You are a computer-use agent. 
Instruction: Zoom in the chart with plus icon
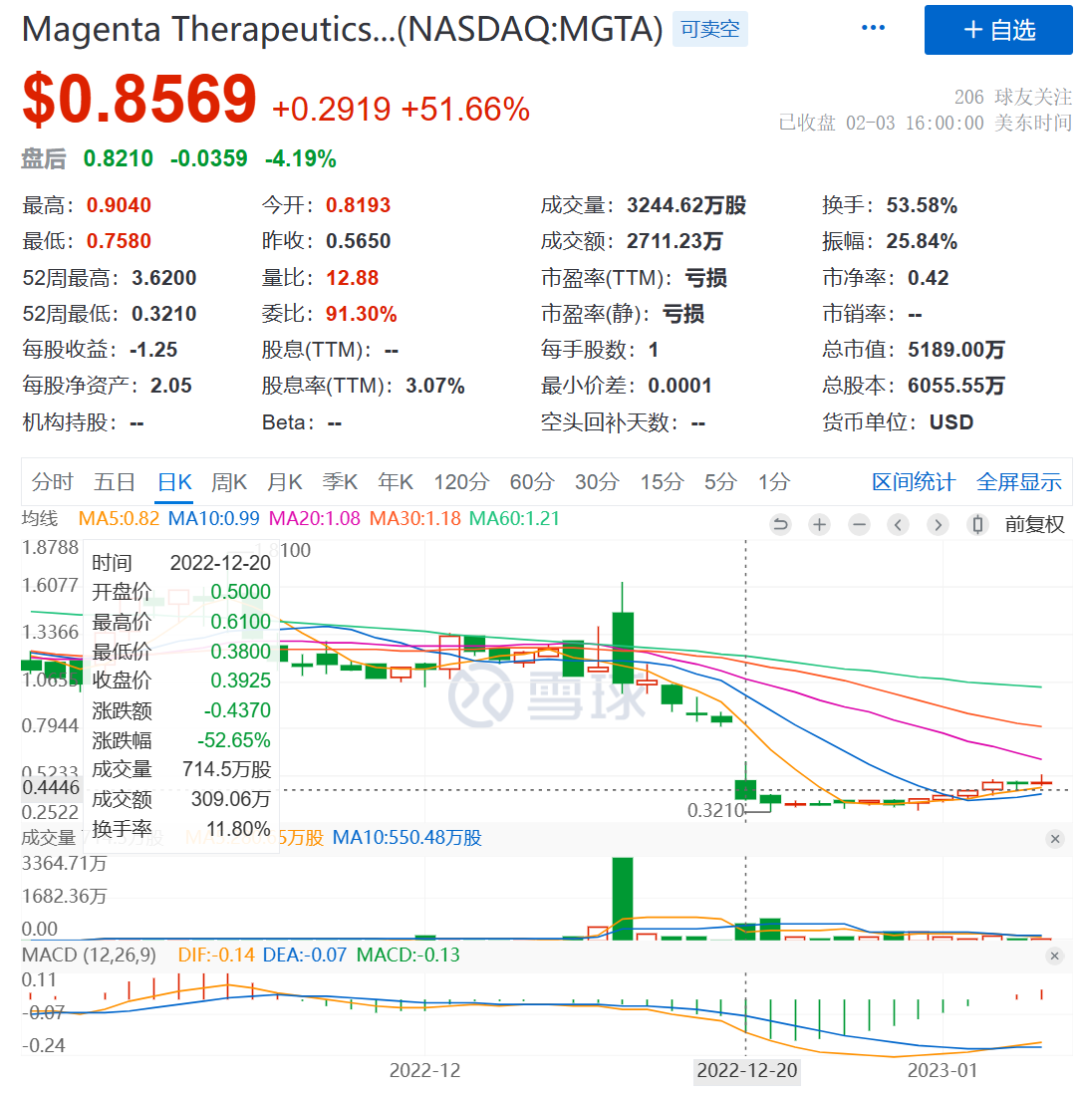pyautogui.click(x=820, y=525)
